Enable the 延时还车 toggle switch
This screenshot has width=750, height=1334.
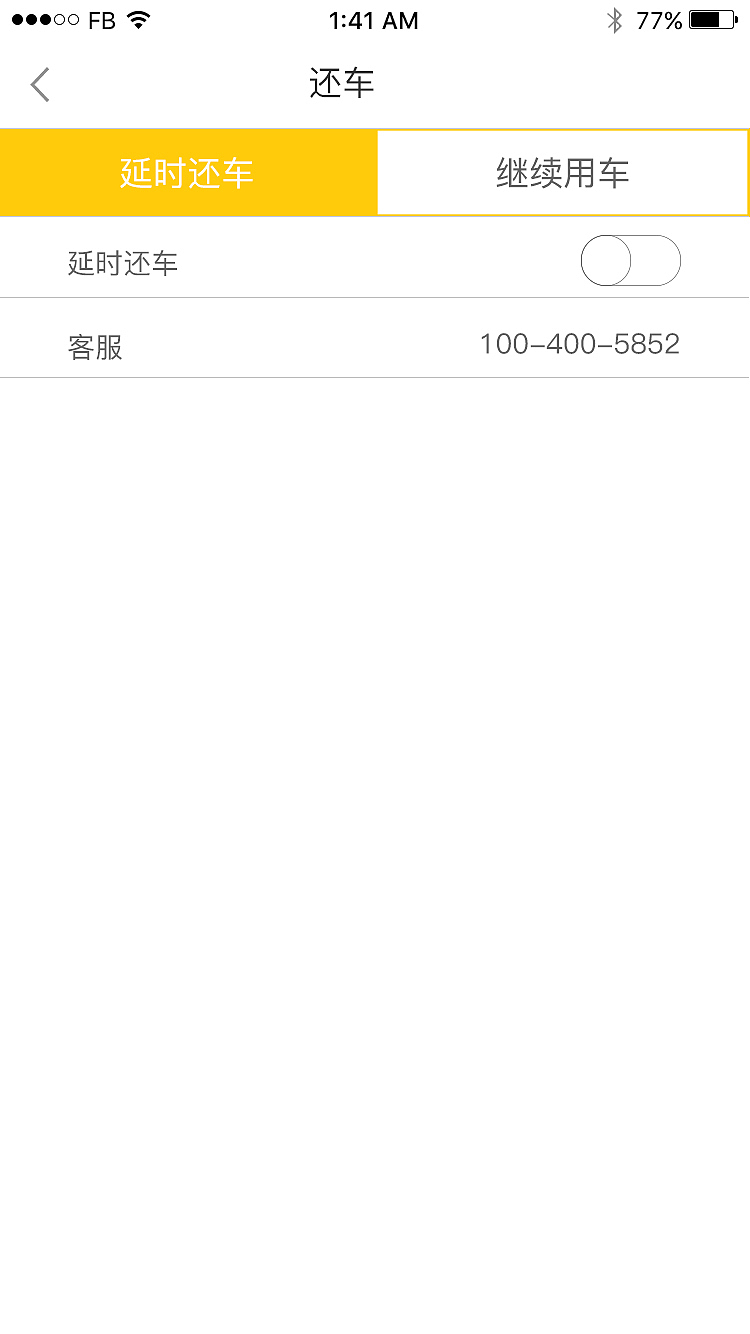click(630, 259)
